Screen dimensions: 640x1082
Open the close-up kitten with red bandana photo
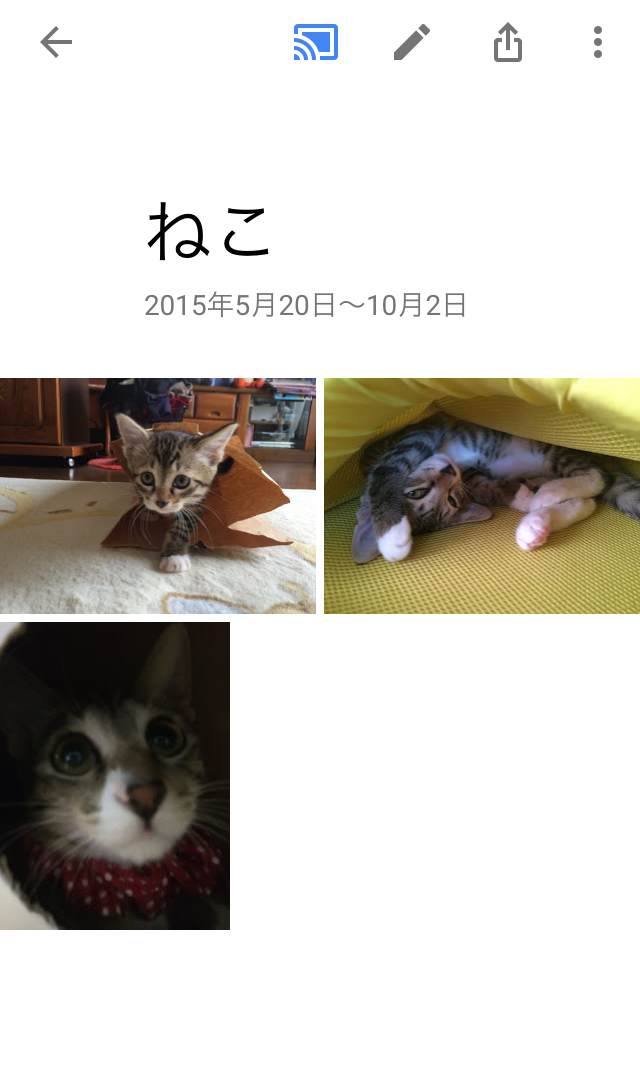tap(115, 776)
